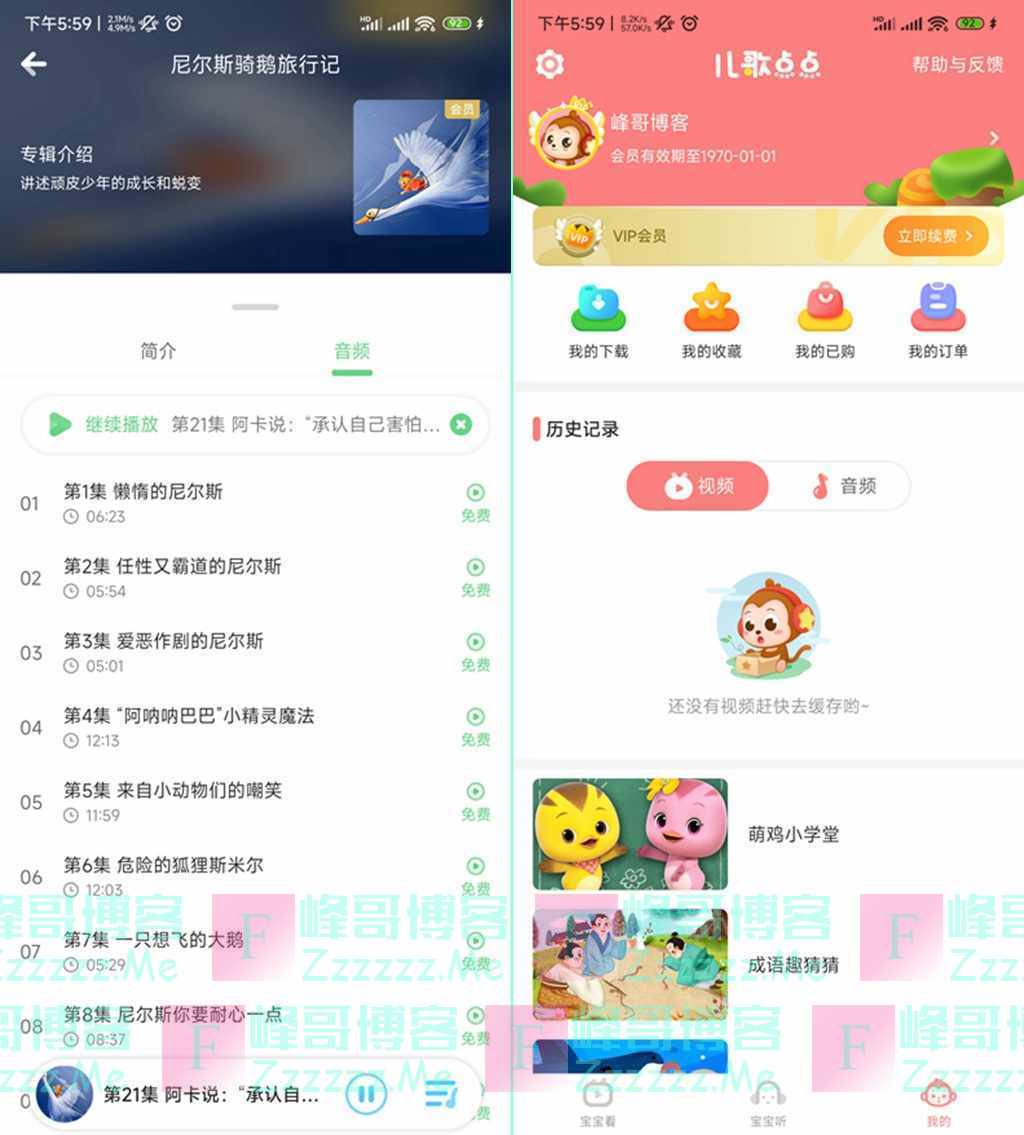Open 我的下载
Viewport: 1024px width, 1135px height.
click(598, 320)
